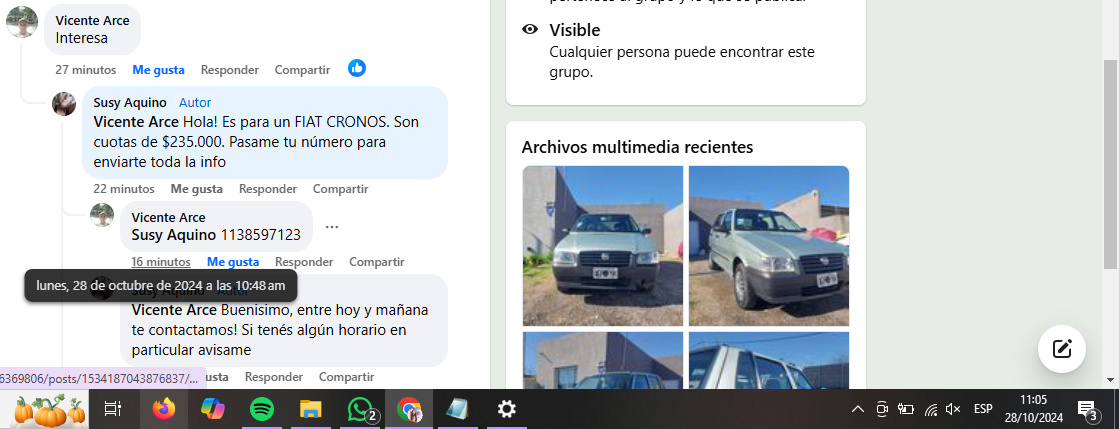This screenshot has width=1119, height=429.
Task: Like Susy Aquino's FIAT CRONOS comment
Action: 196,189
